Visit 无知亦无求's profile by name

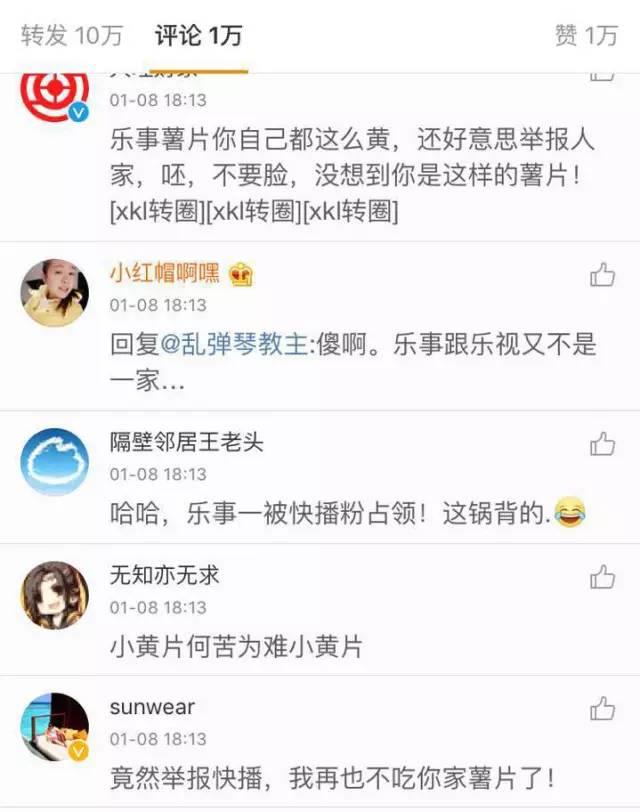pos(165,575)
